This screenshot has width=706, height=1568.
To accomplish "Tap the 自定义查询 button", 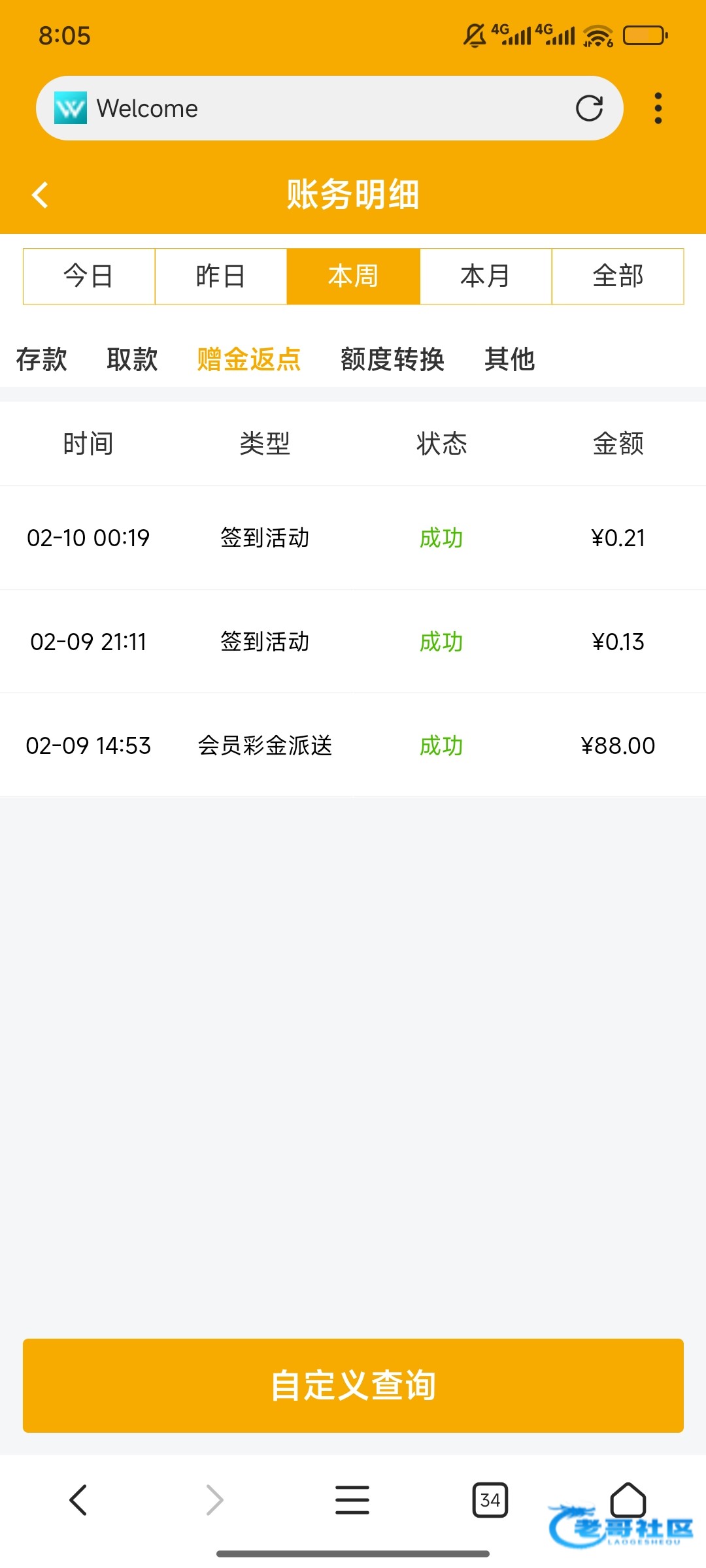I will click(353, 1385).
